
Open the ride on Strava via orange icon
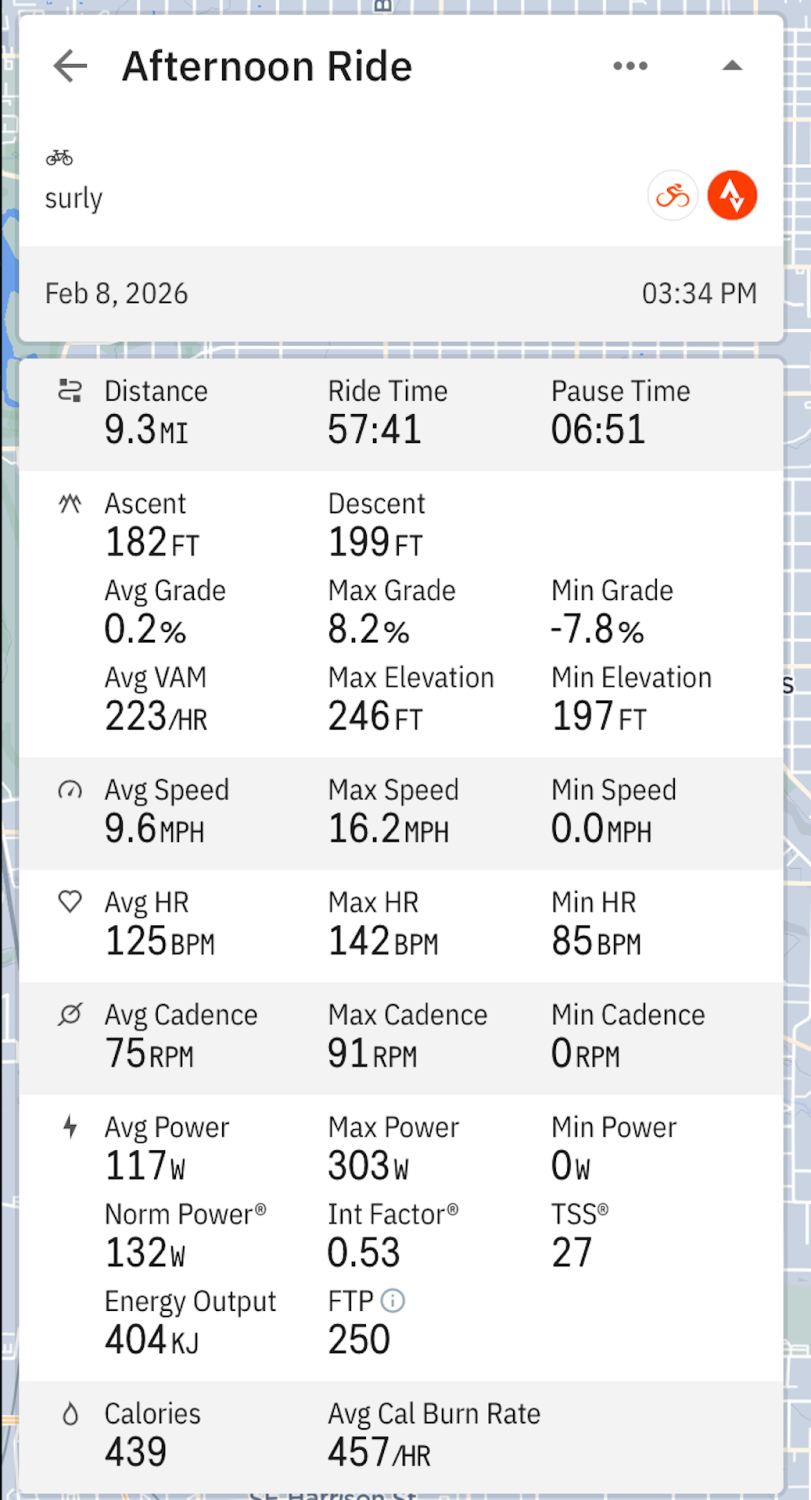(732, 195)
